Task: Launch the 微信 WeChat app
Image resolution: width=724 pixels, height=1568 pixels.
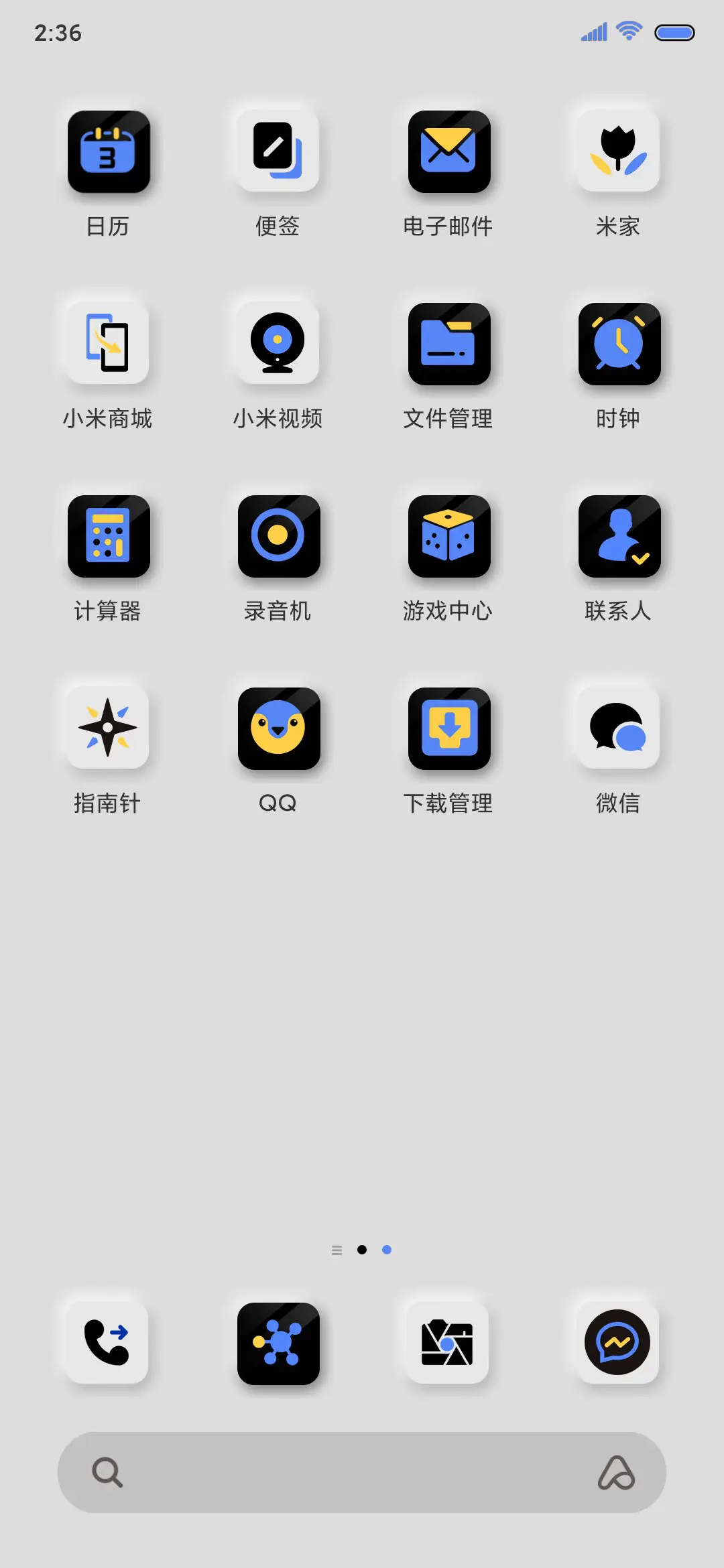Action: [618, 728]
